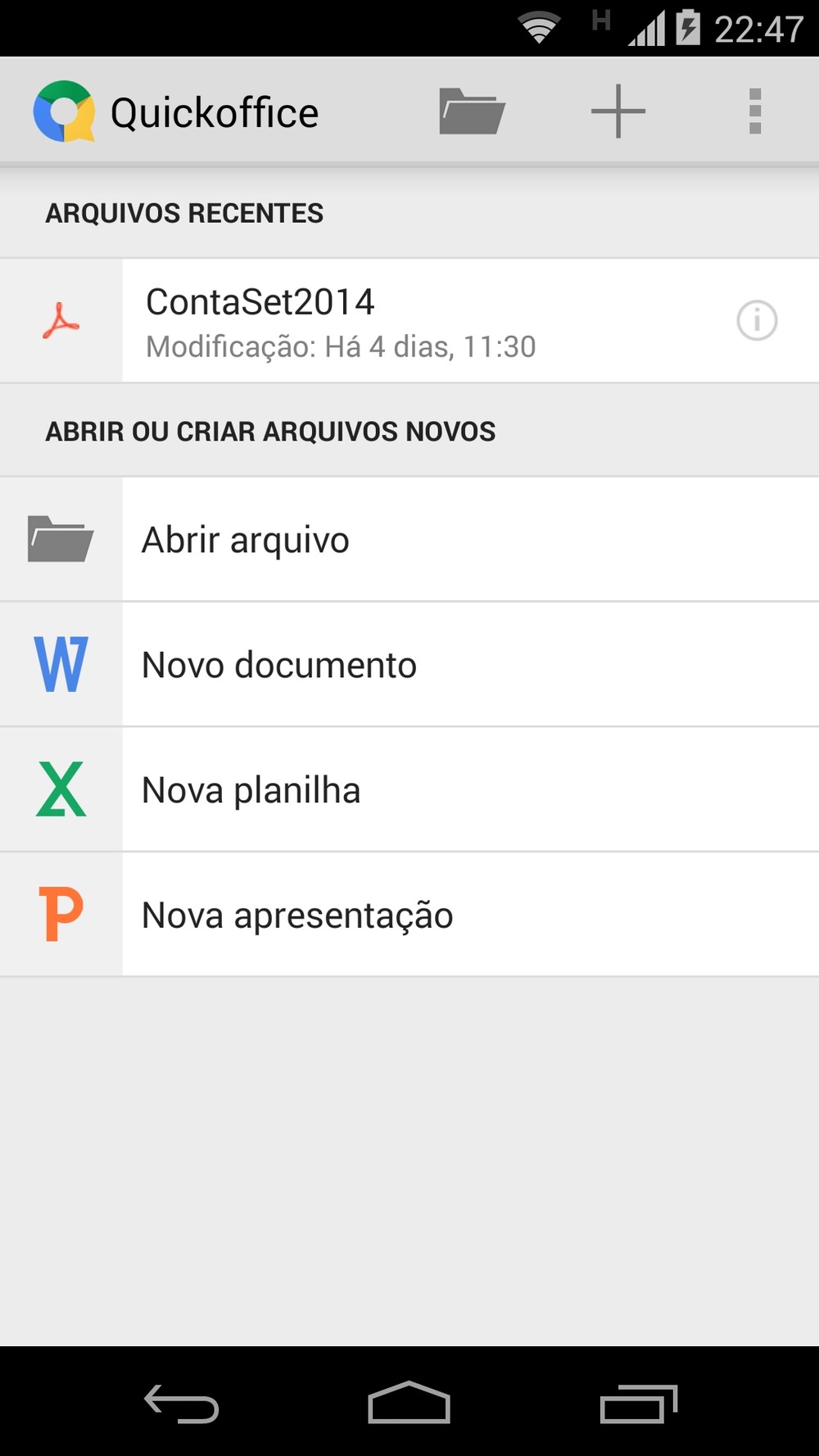Show info for ContaSet2014
Image resolution: width=819 pixels, height=1456 pixels.
tap(757, 320)
